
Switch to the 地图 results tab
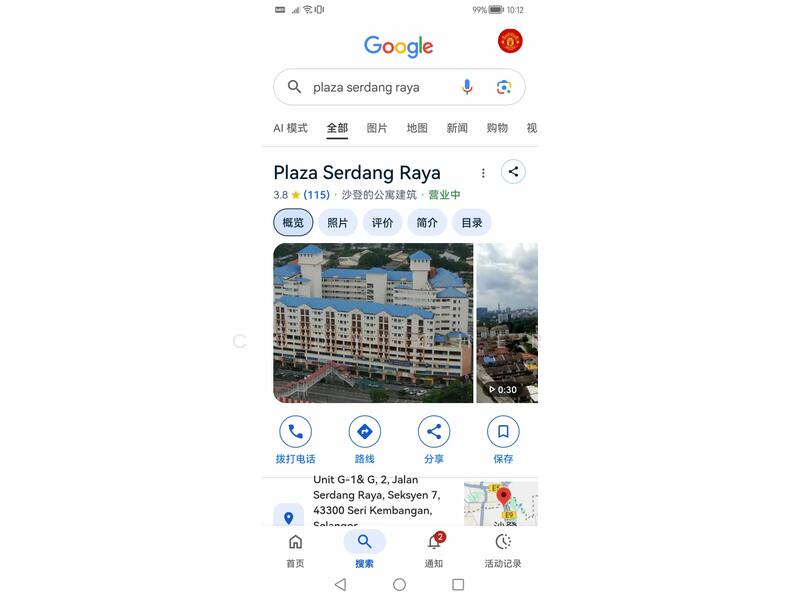[x=417, y=128]
